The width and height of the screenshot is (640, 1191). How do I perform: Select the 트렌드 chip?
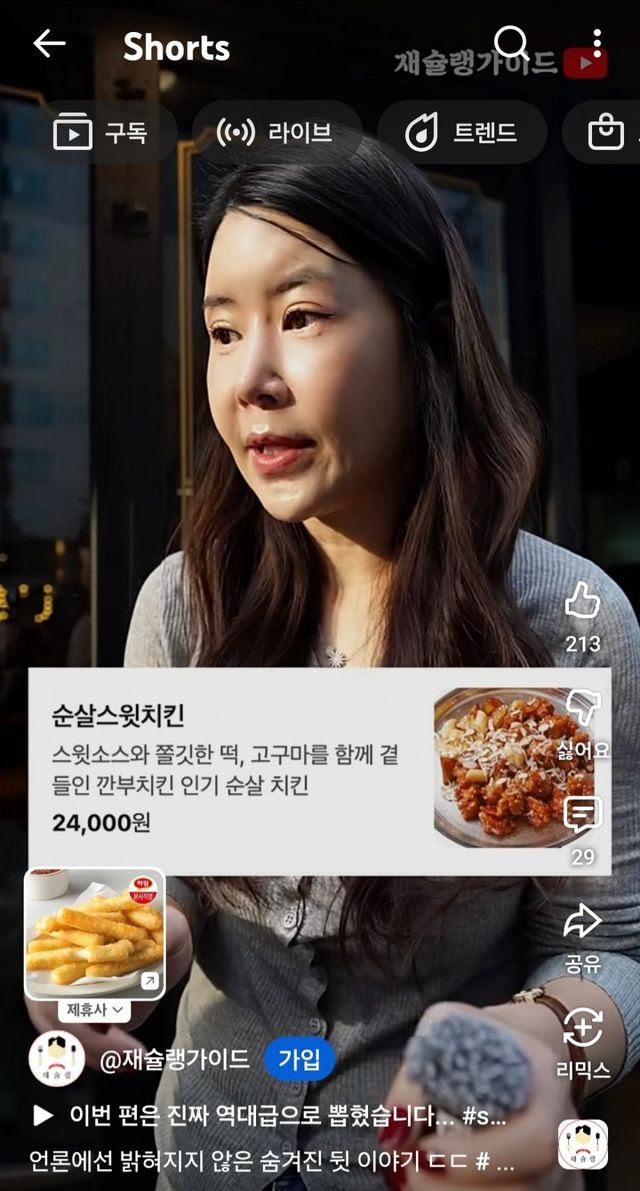pos(461,132)
